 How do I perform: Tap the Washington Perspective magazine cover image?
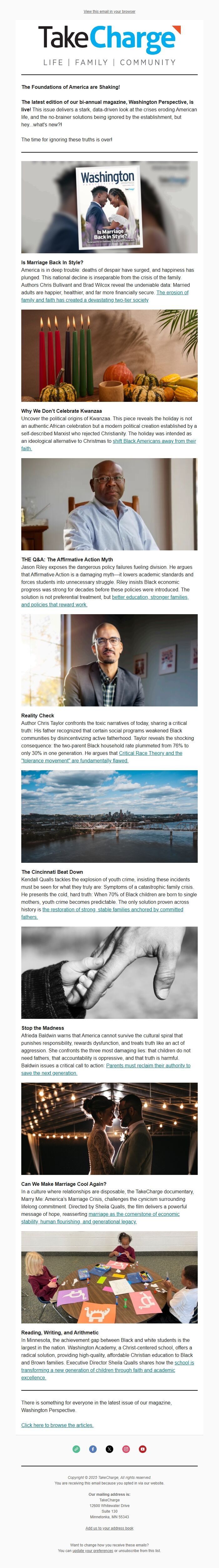click(x=109, y=207)
